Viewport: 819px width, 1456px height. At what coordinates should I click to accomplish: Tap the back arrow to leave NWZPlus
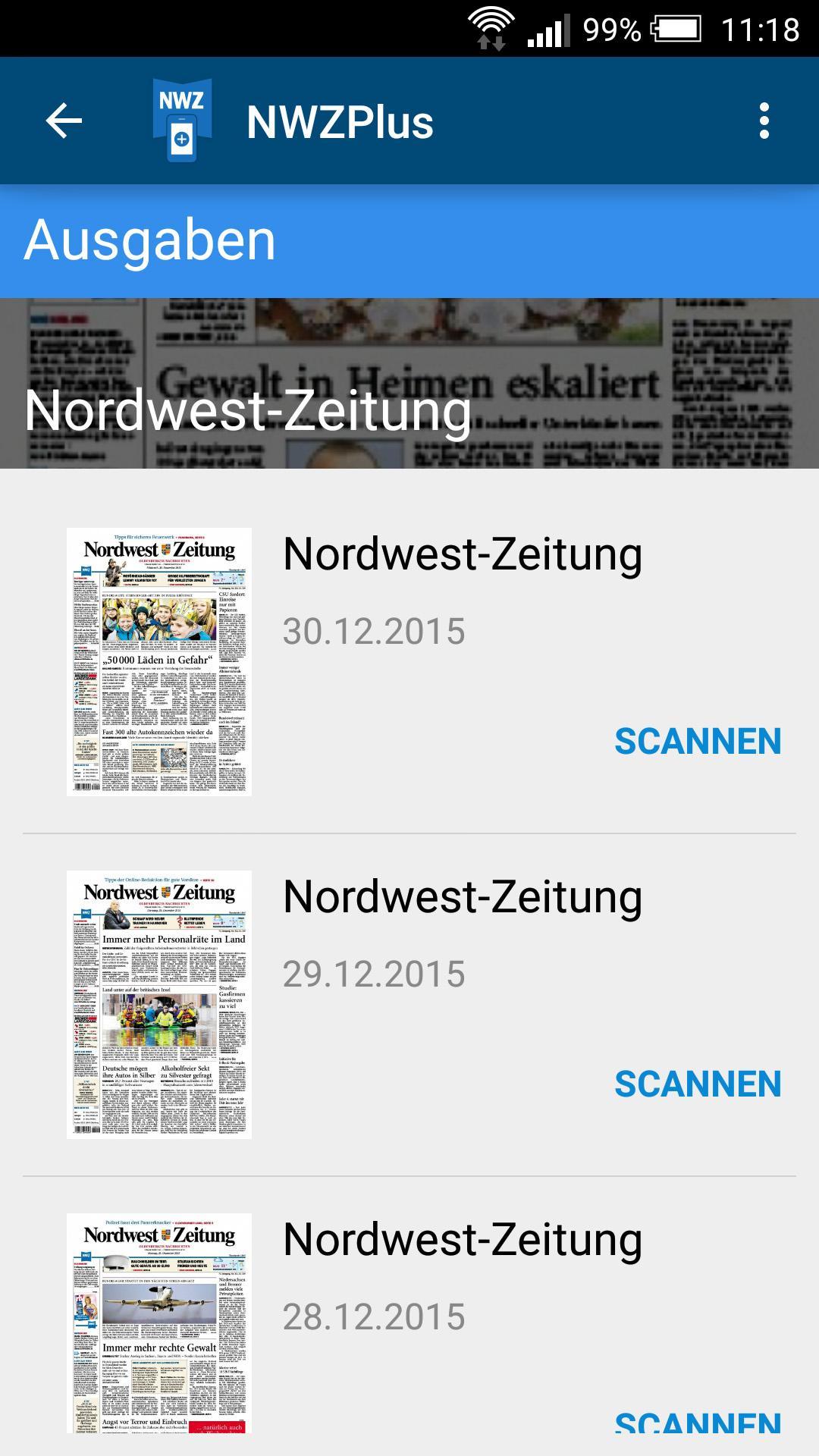point(62,121)
